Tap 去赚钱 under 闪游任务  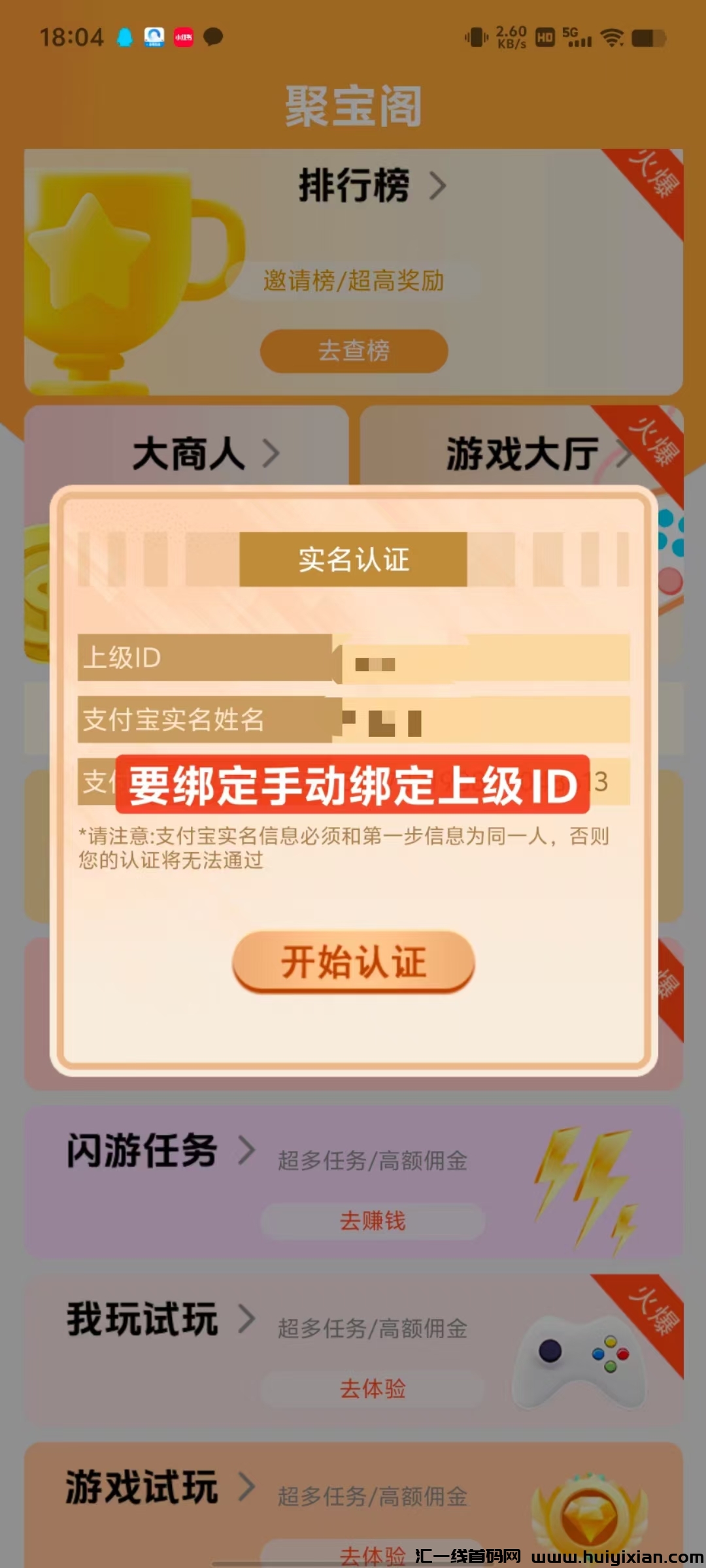(x=373, y=1221)
